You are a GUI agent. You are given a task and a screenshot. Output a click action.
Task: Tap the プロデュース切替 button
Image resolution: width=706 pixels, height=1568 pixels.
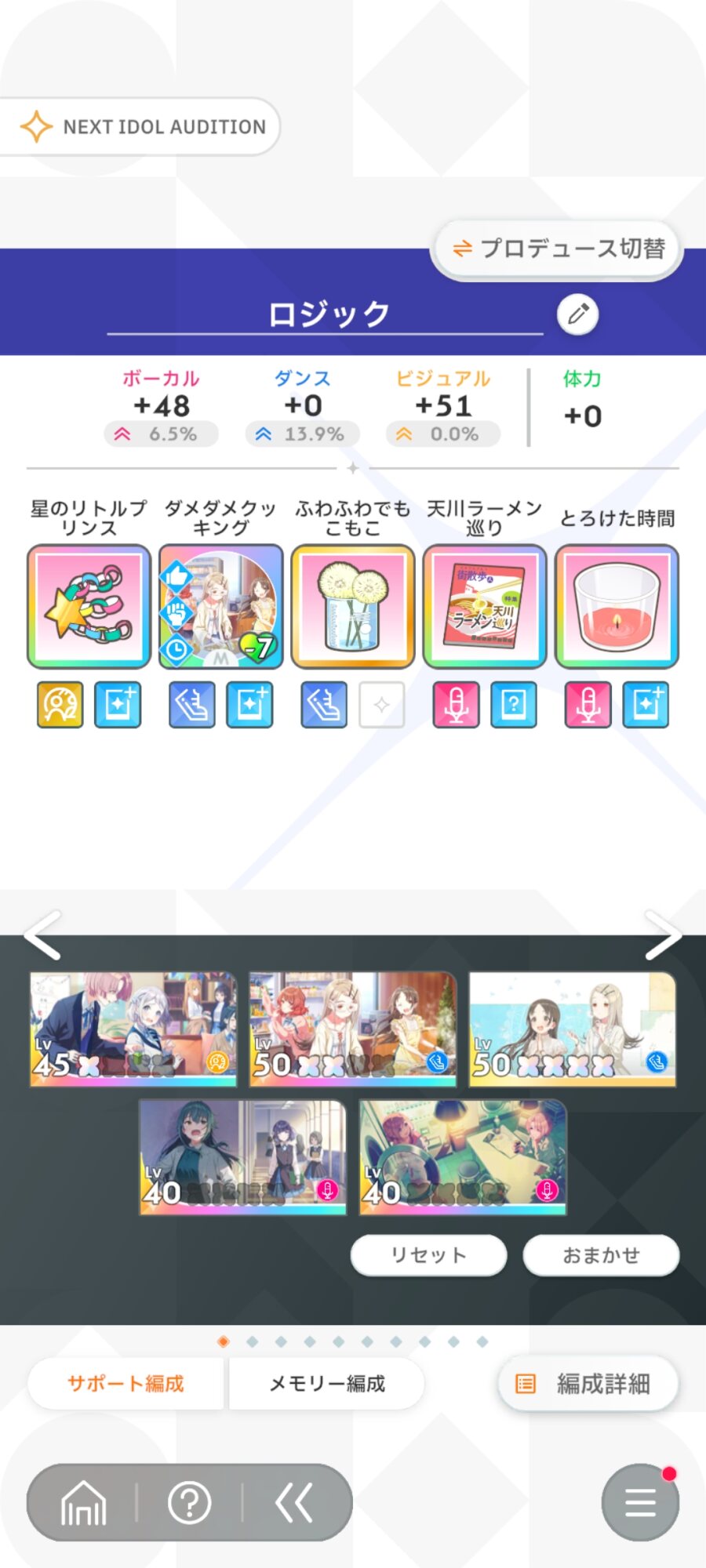[558, 249]
